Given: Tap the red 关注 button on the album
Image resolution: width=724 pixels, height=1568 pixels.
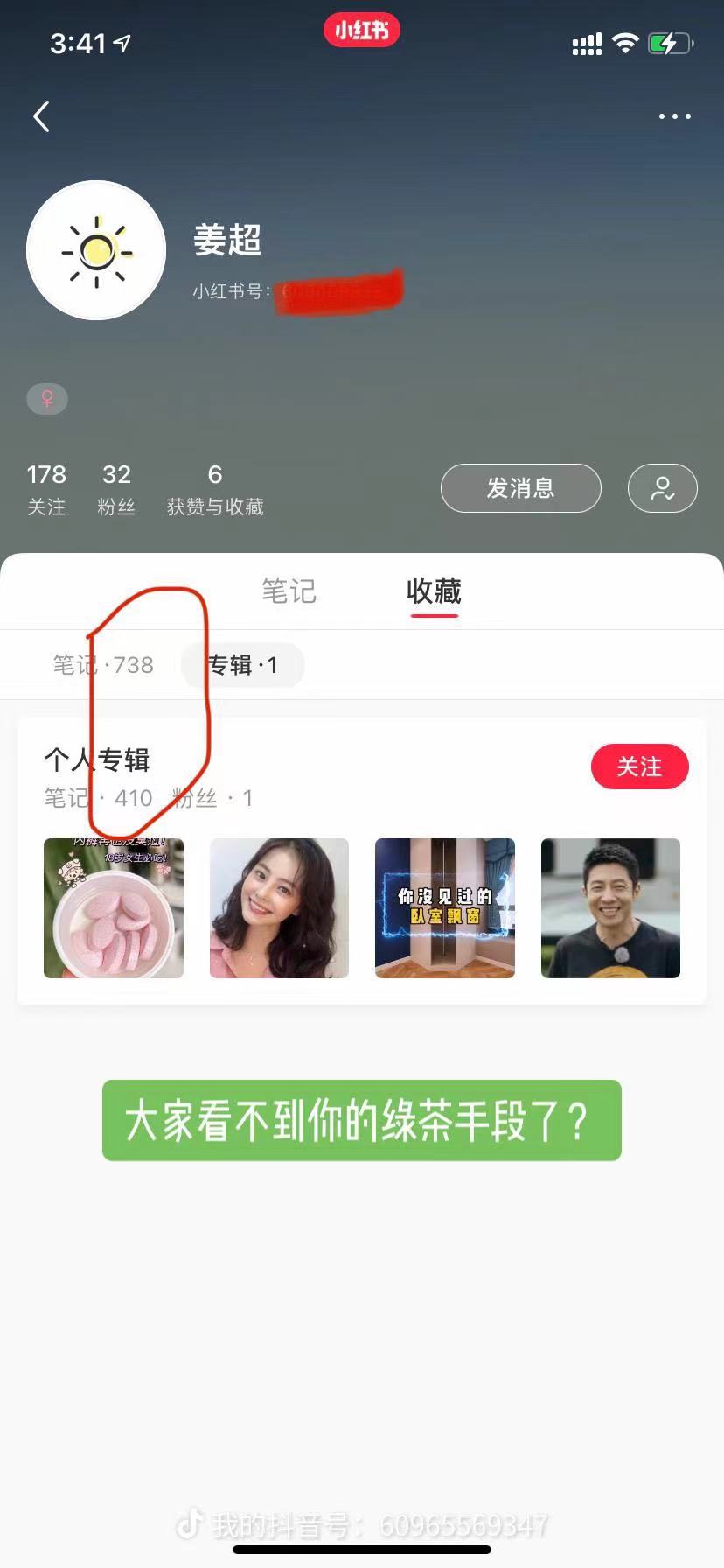Looking at the screenshot, I should click(x=639, y=767).
